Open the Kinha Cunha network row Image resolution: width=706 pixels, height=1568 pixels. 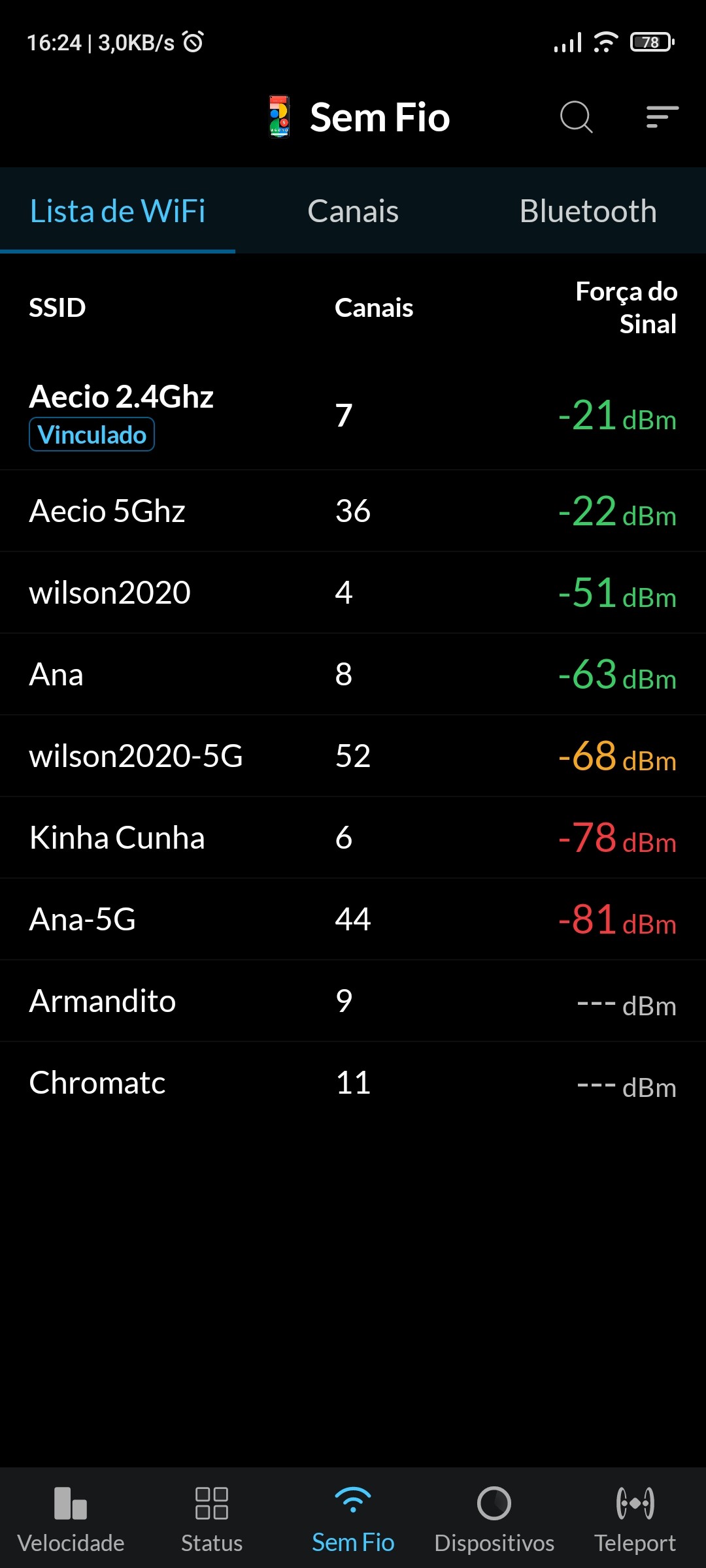[x=353, y=838]
